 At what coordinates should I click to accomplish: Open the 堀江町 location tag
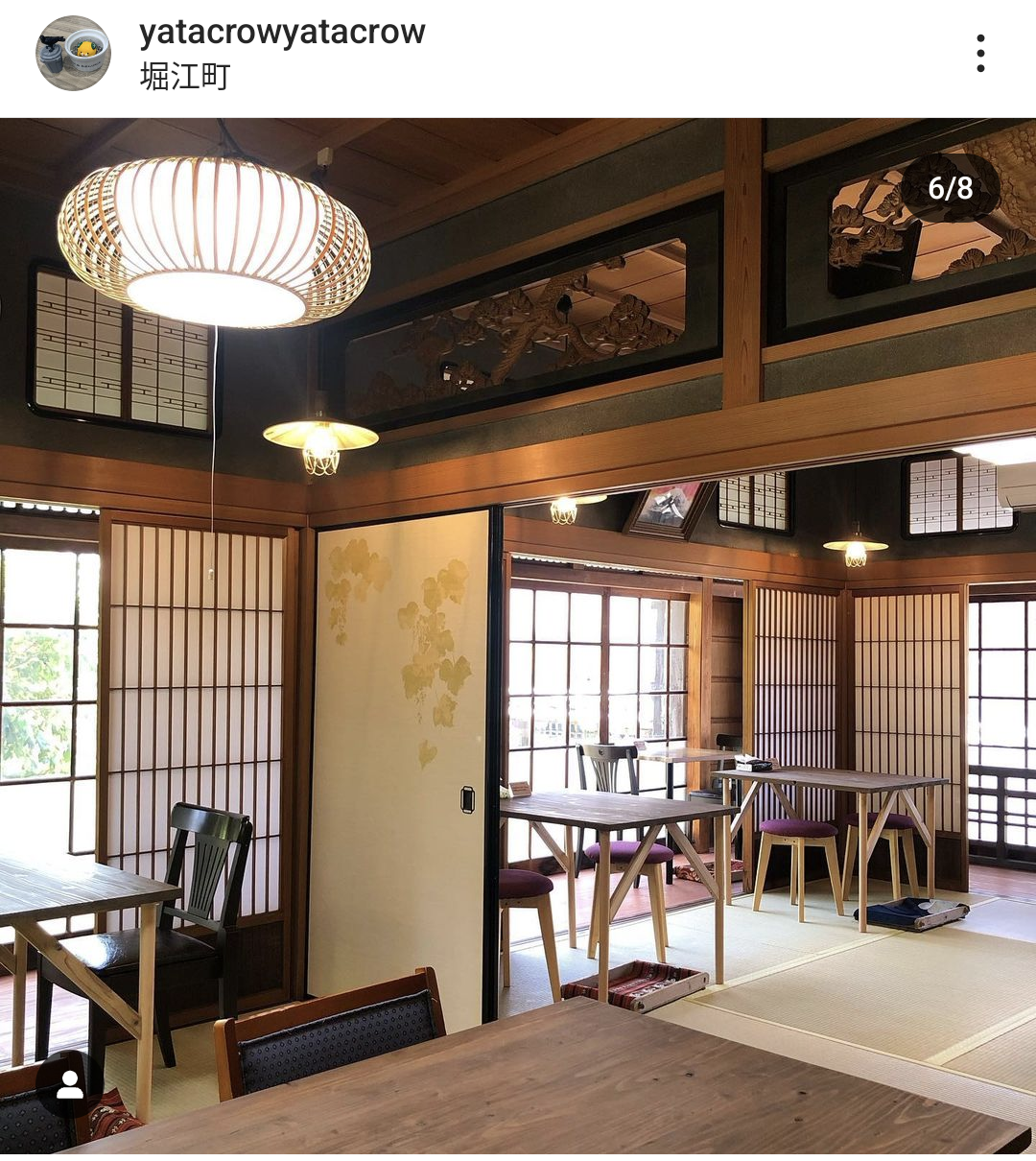185,77
